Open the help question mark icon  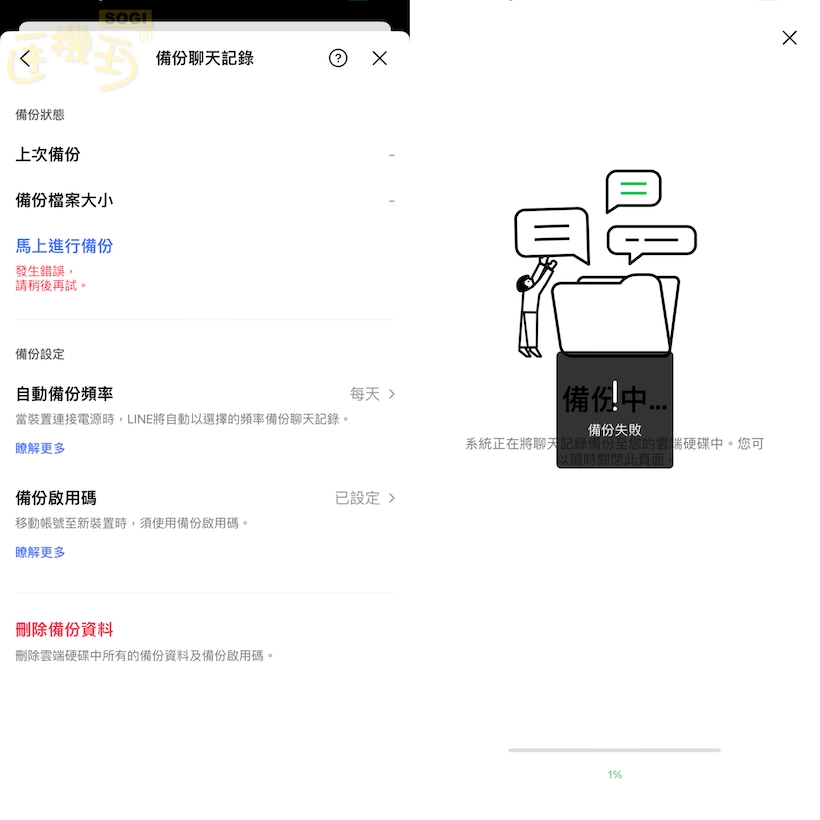point(338,58)
